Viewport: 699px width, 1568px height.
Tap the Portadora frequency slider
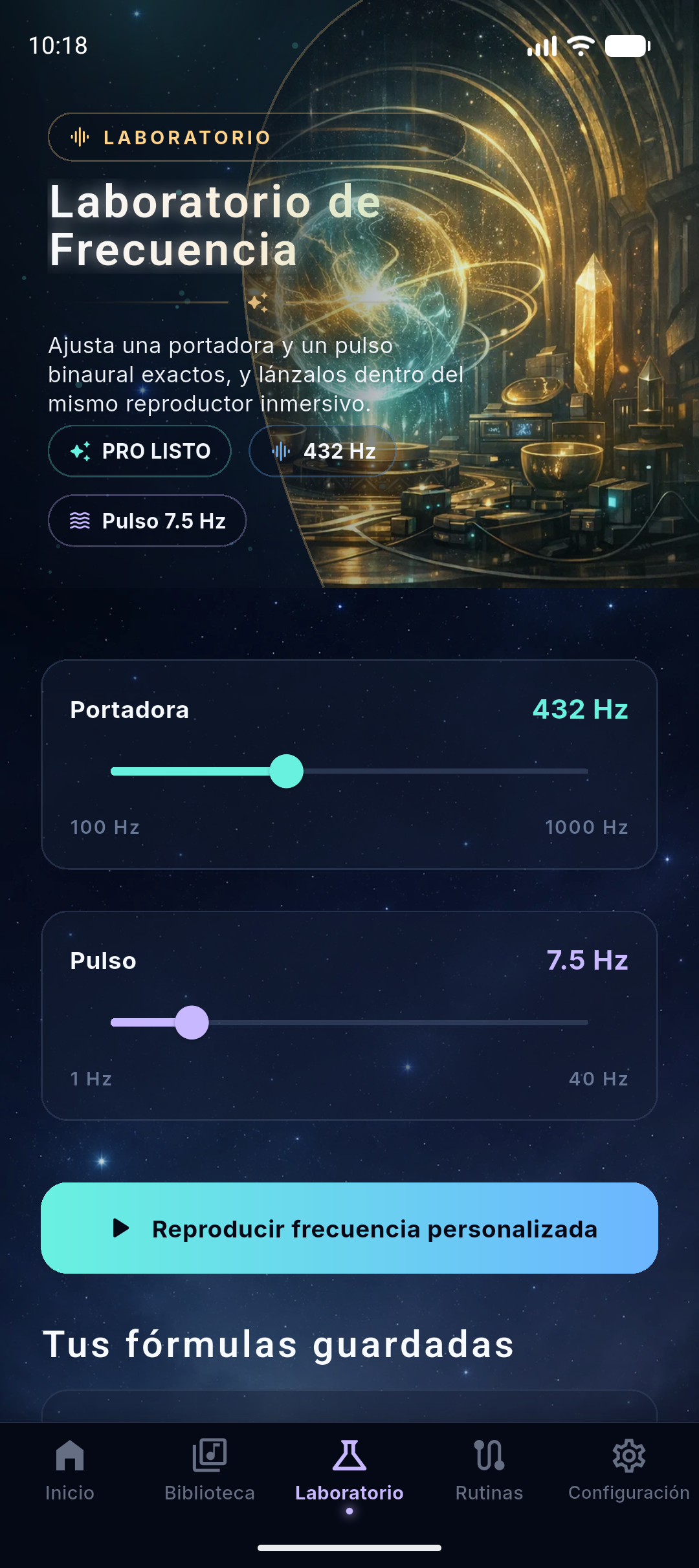pyautogui.click(x=286, y=771)
